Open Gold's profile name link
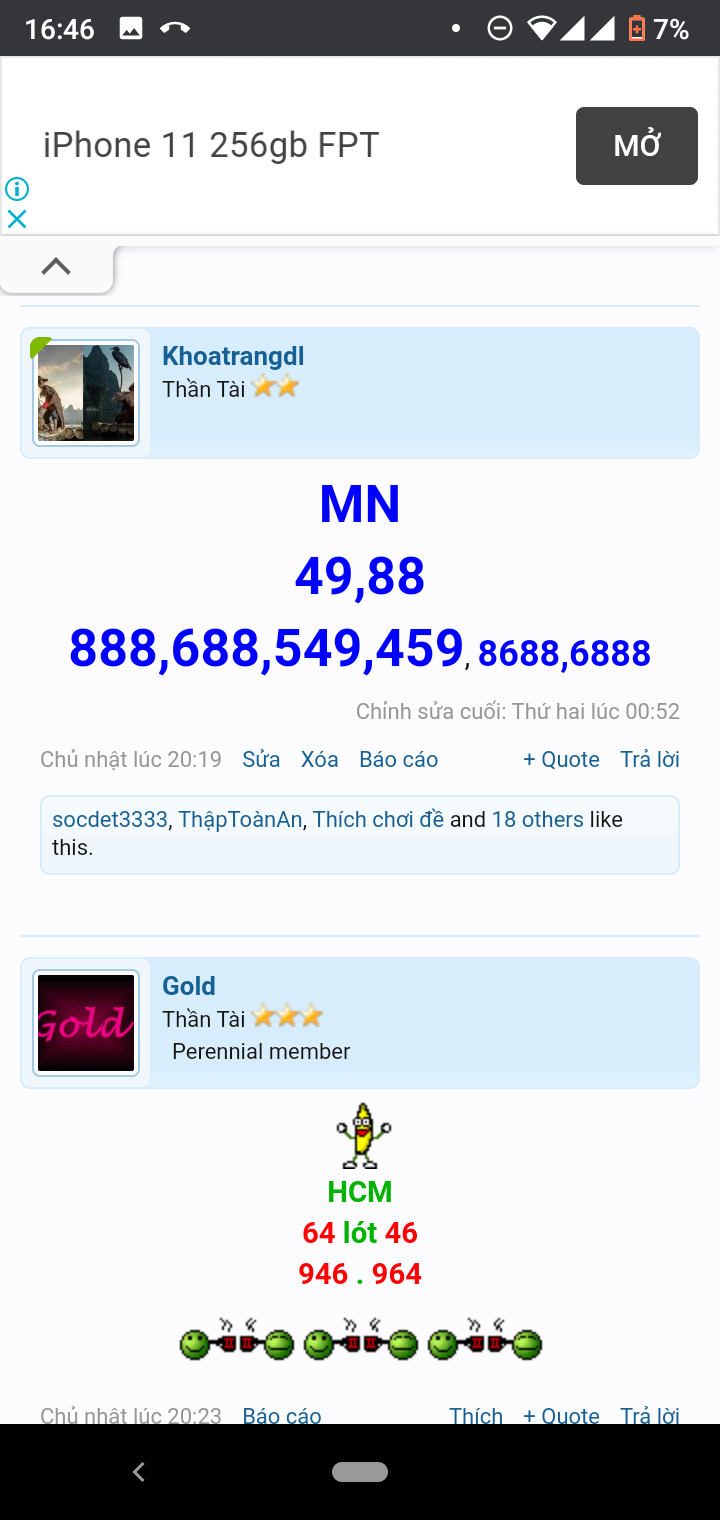 (189, 986)
